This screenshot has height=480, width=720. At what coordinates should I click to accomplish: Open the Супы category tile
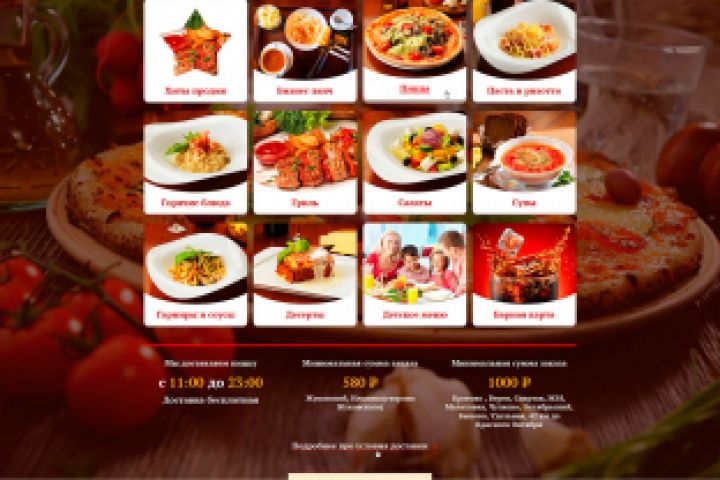(x=524, y=162)
